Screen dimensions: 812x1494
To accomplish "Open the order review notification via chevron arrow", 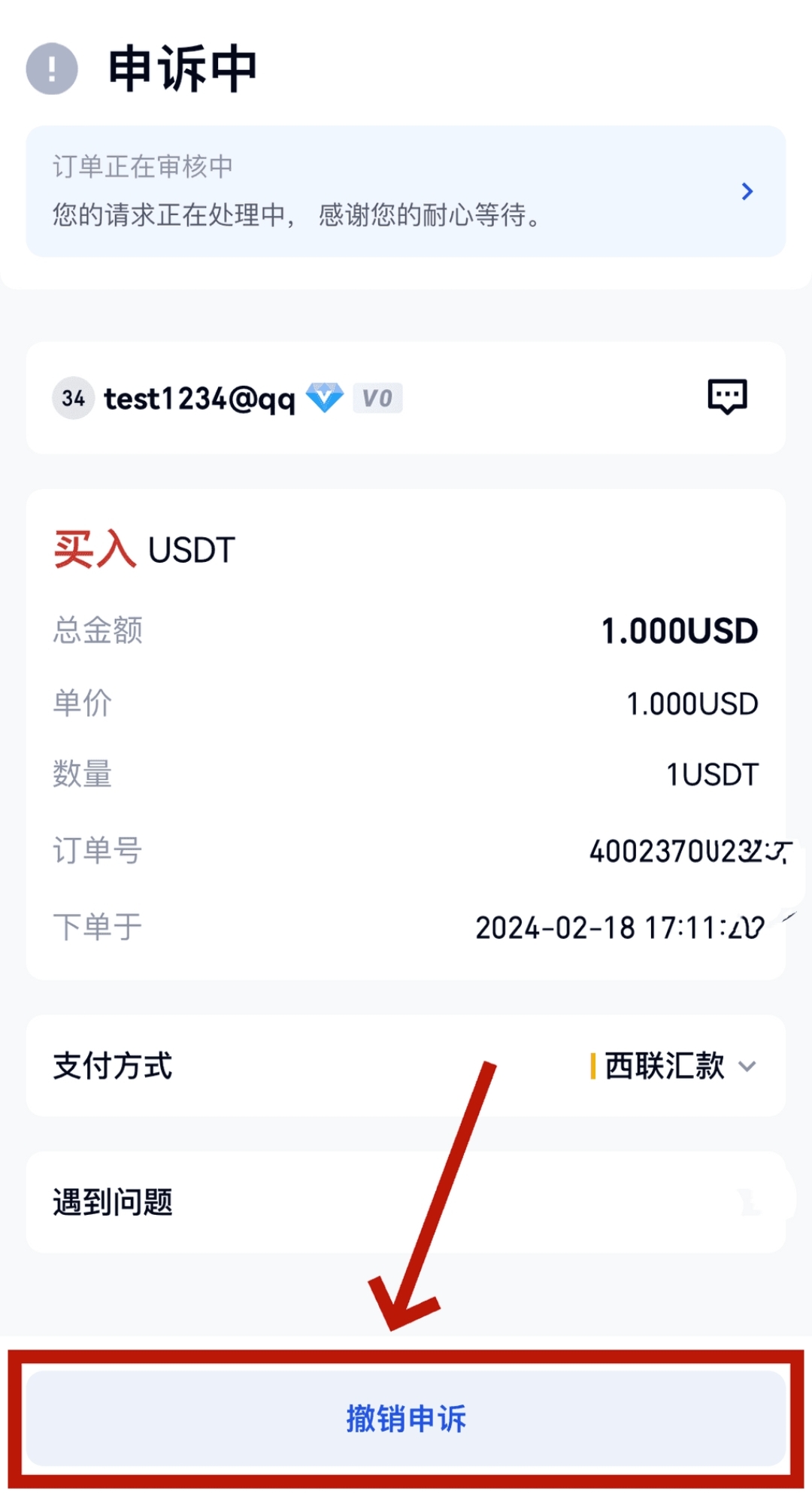I will tap(747, 192).
